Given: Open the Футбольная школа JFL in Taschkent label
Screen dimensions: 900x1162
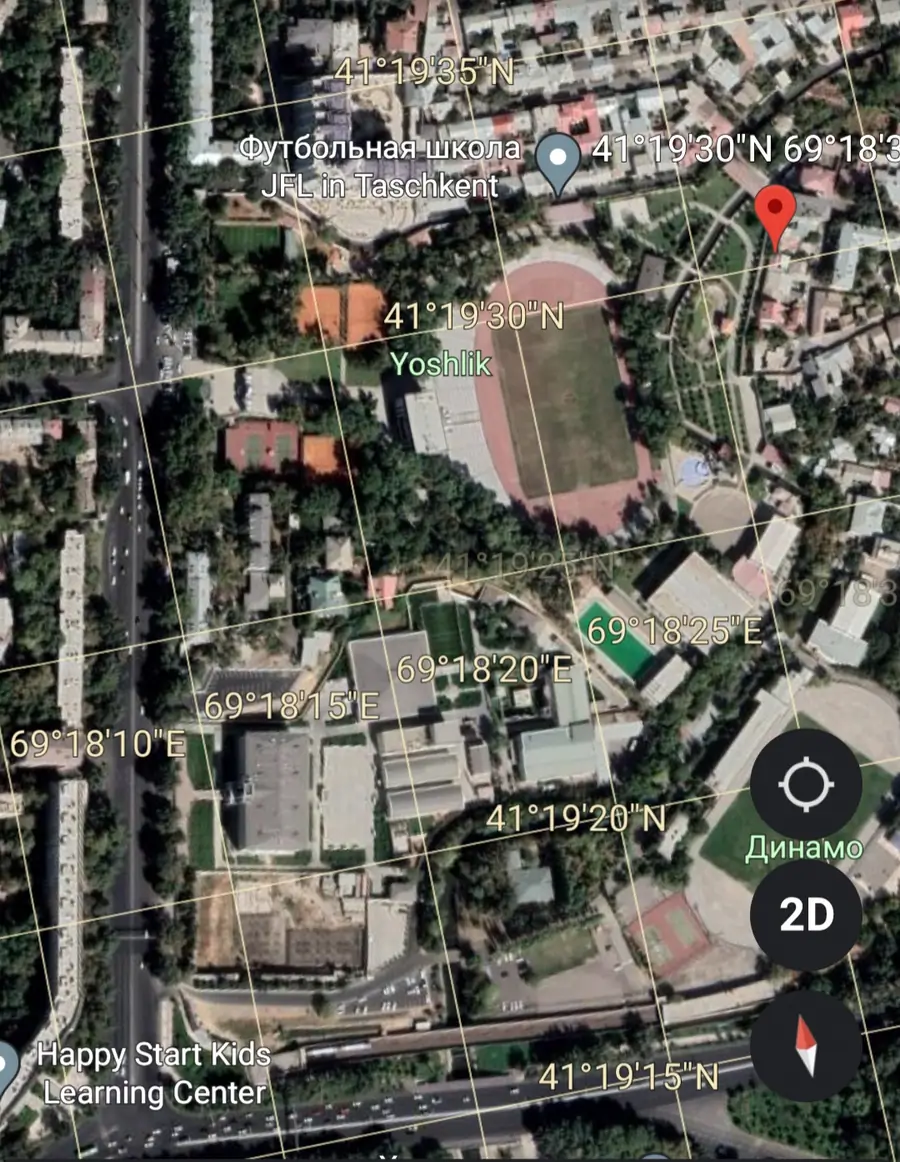Looking at the screenshot, I should [381, 168].
